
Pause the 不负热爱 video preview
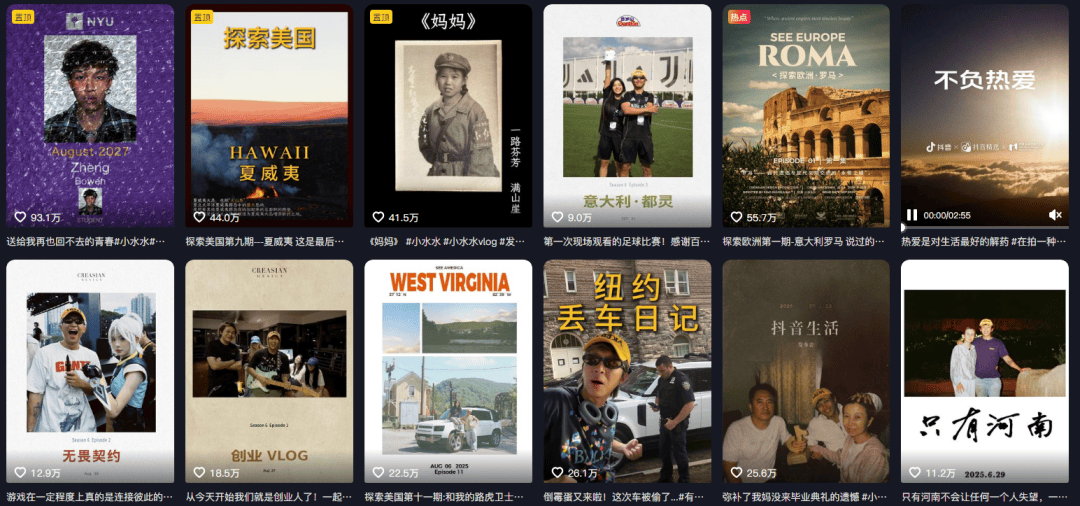pos(912,215)
